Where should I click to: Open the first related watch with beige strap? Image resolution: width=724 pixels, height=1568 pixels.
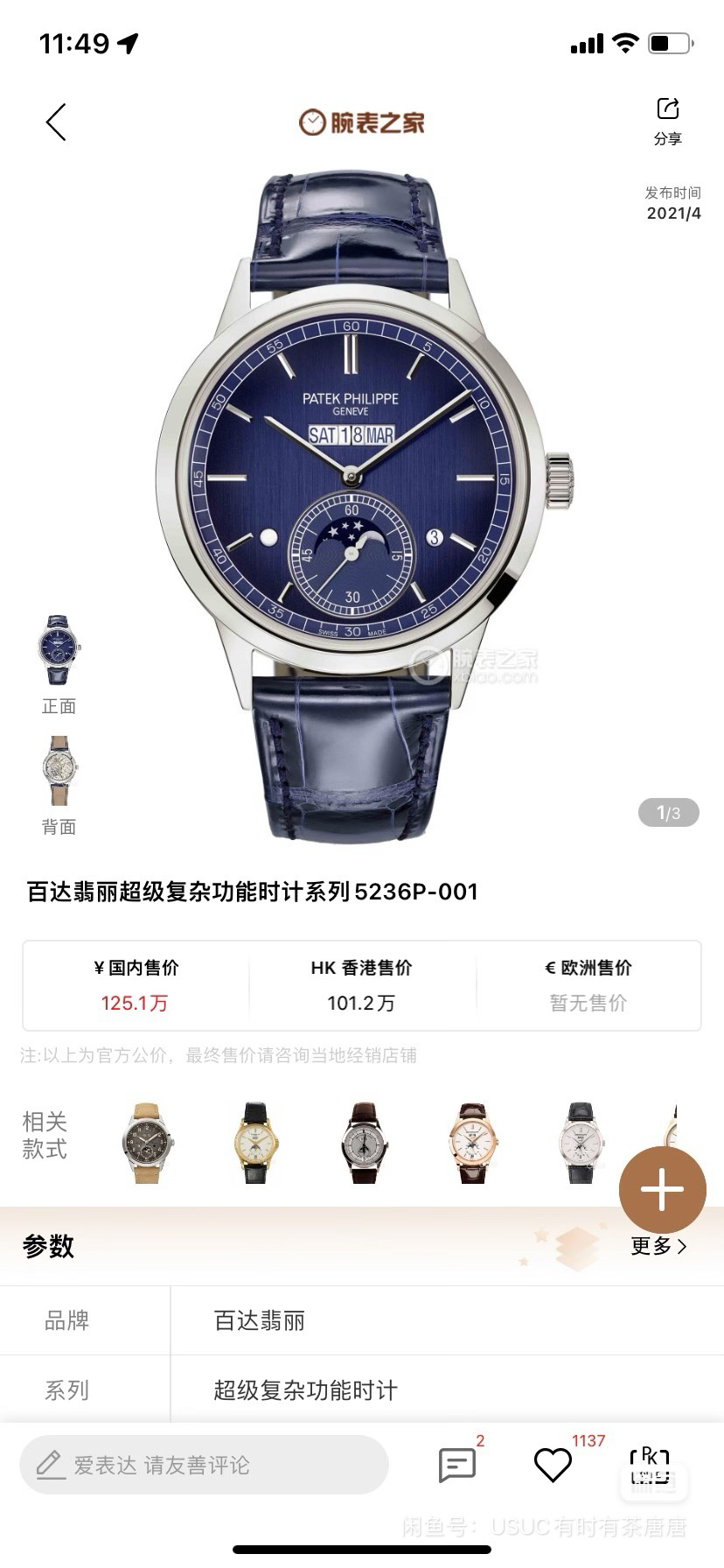[147, 1143]
